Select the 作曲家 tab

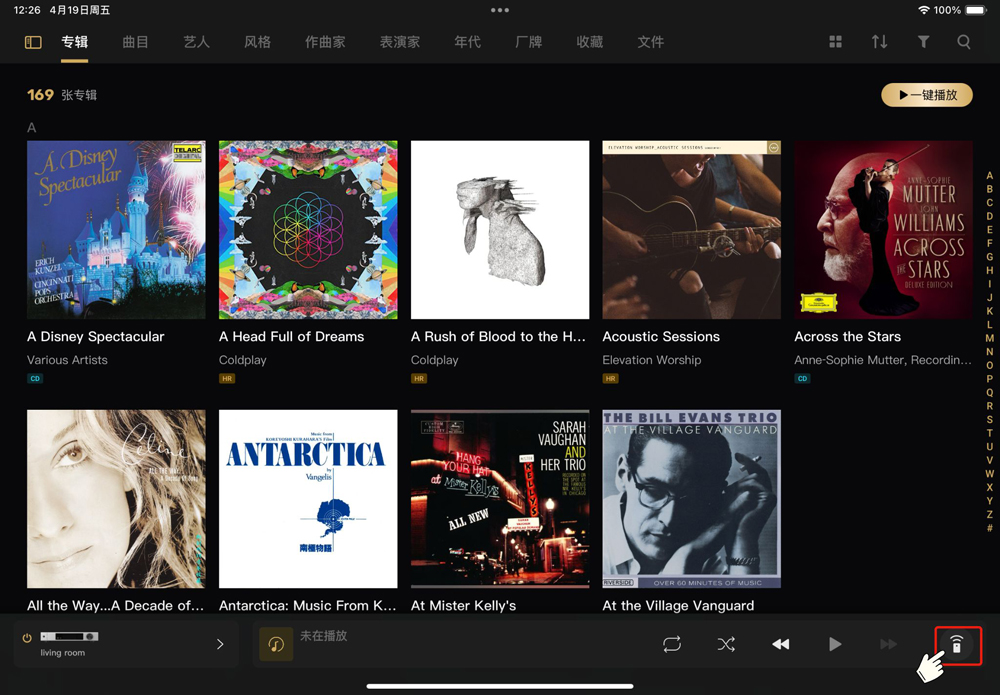click(325, 42)
